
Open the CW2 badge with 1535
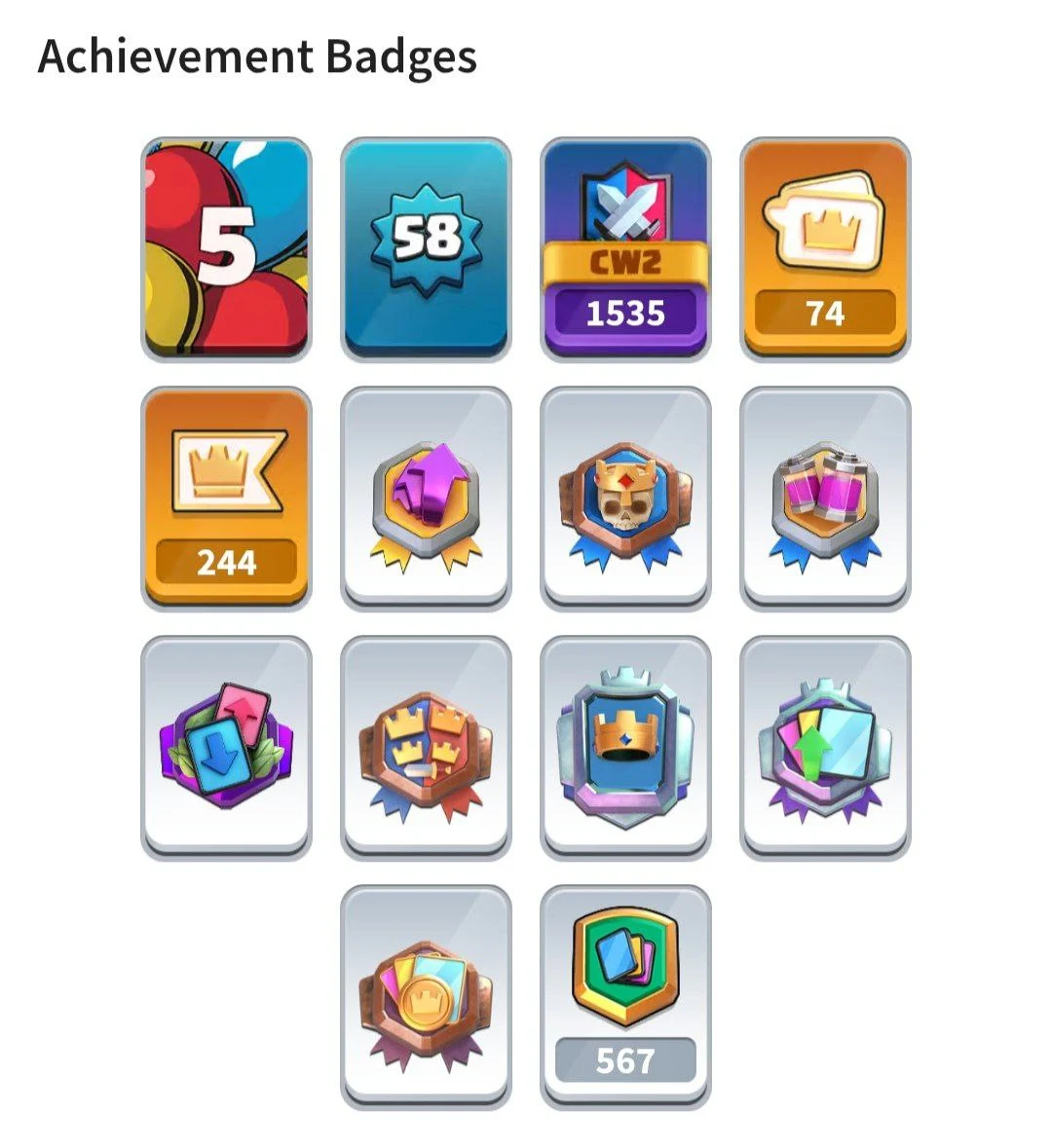click(625, 249)
